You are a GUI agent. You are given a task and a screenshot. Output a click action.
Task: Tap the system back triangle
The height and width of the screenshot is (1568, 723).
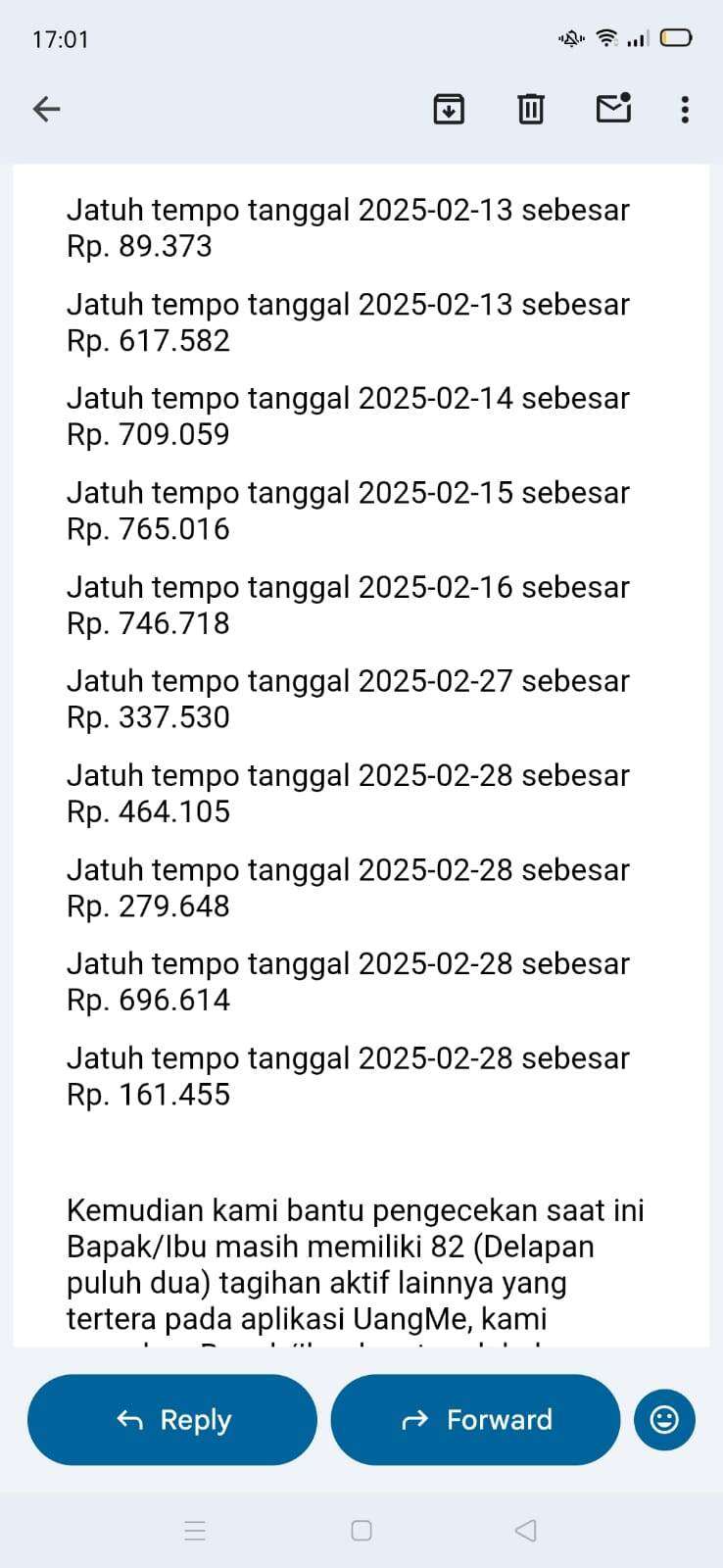(526, 1530)
